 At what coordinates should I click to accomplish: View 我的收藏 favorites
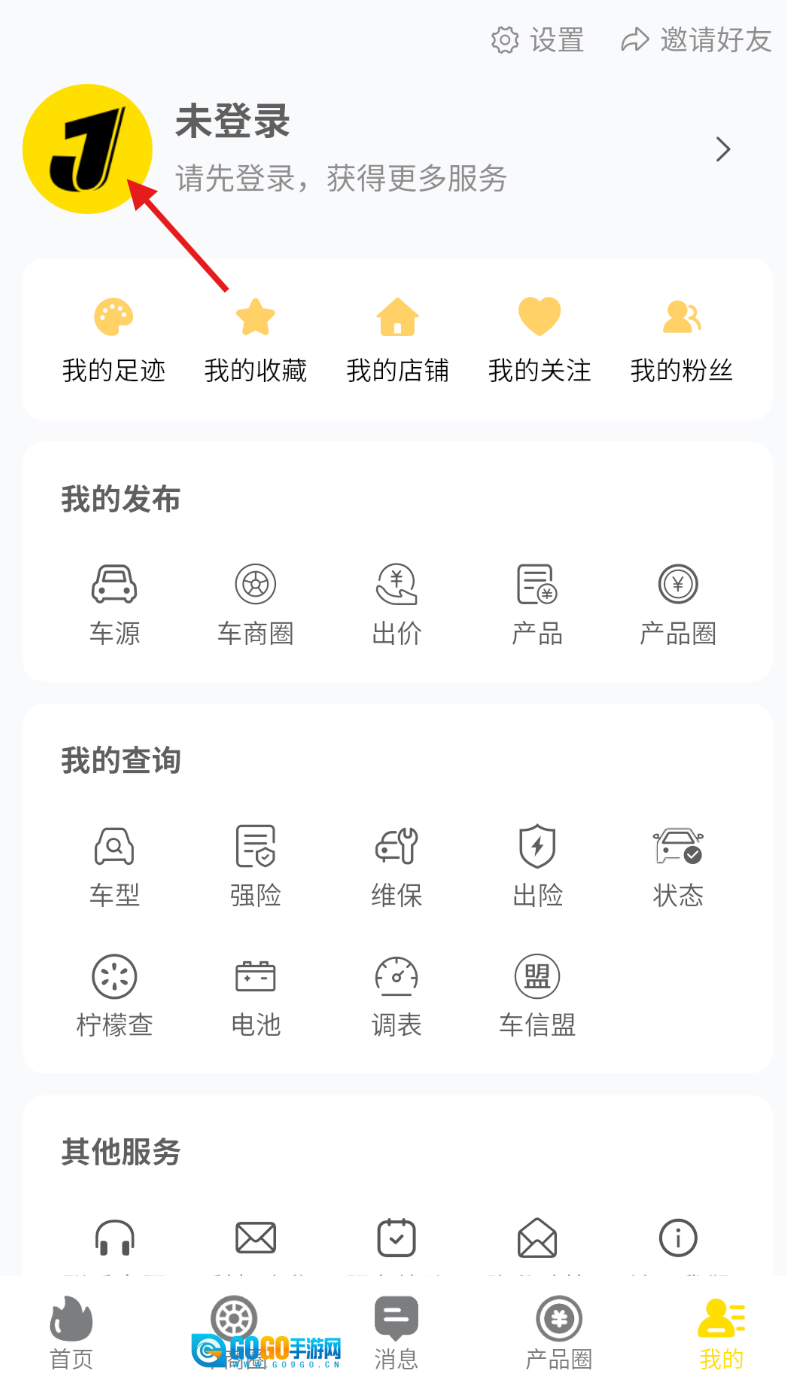(x=255, y=341)
